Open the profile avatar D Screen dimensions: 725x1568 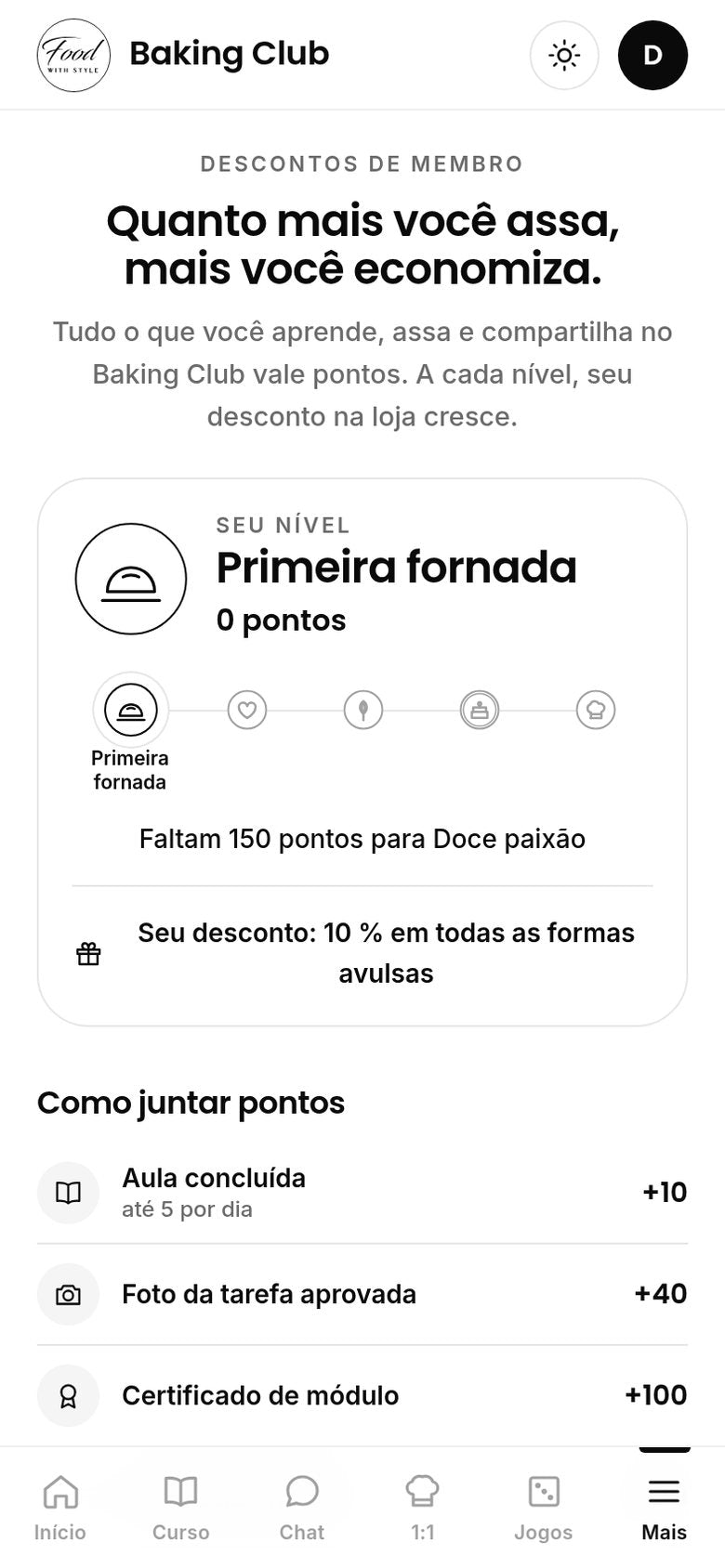[652, 55]
